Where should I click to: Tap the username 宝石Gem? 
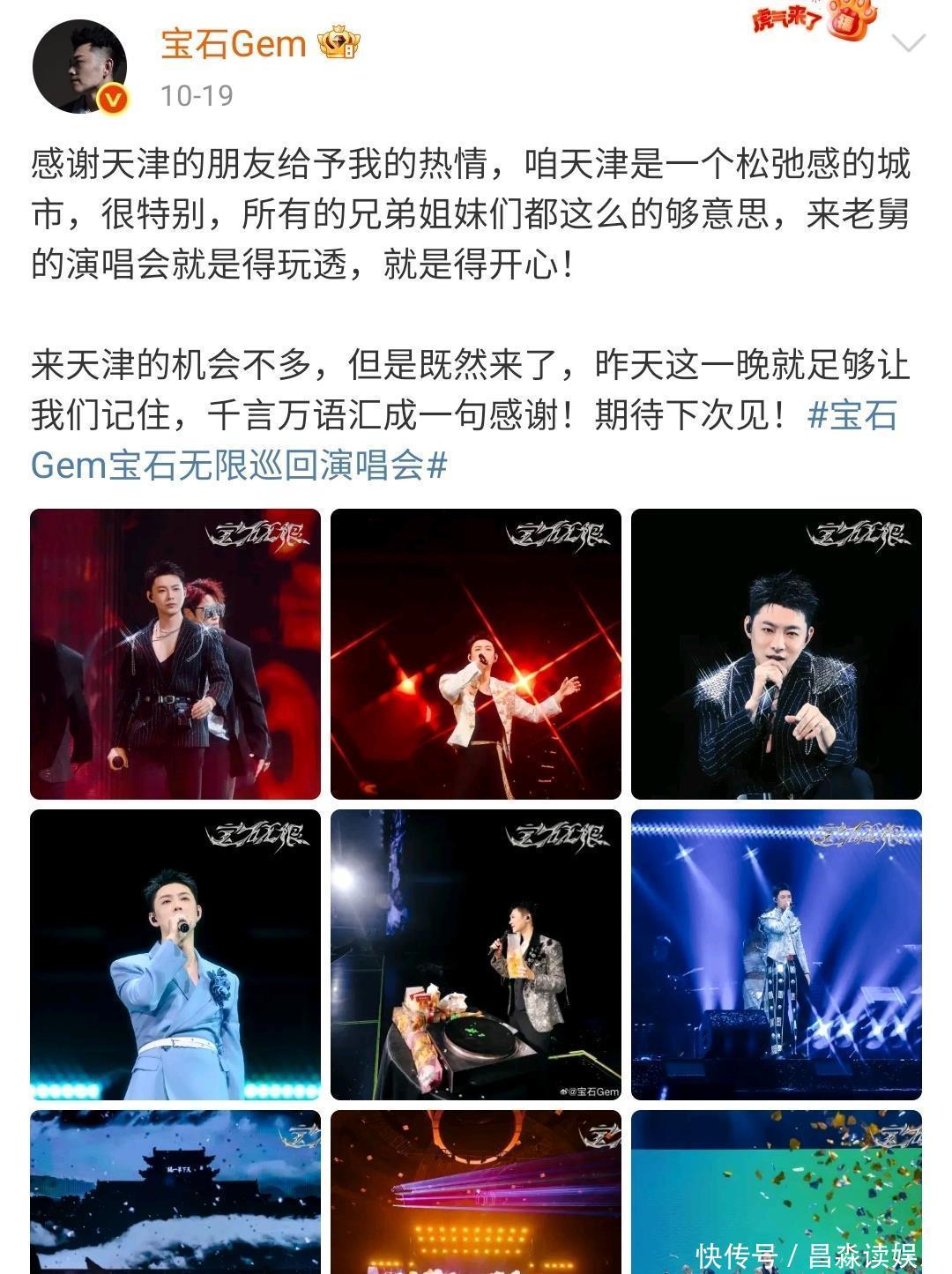pos(233,44)
